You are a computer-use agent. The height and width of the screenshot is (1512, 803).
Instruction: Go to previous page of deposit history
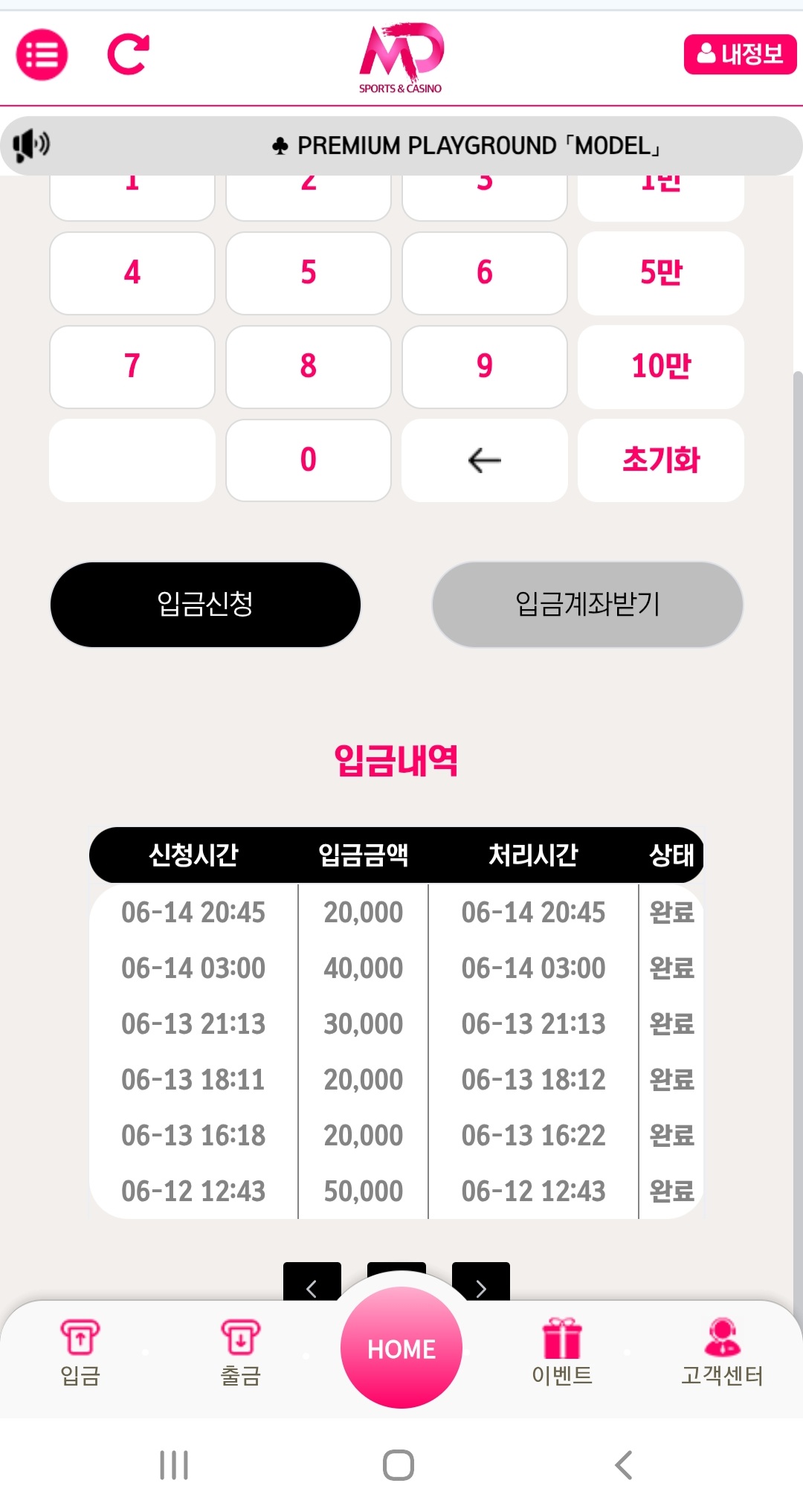pyautogui.click(x=312, y=1284)
